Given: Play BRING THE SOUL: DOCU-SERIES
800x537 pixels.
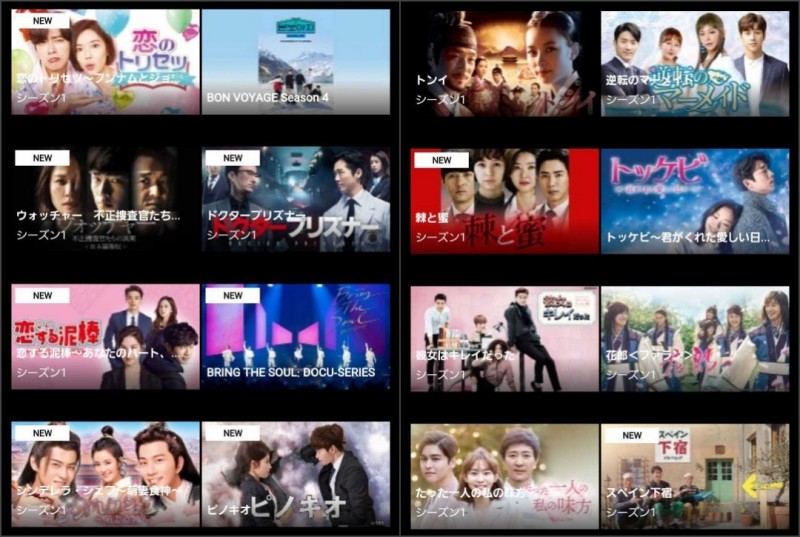Looking at the screenshot, I should point(296,337).
